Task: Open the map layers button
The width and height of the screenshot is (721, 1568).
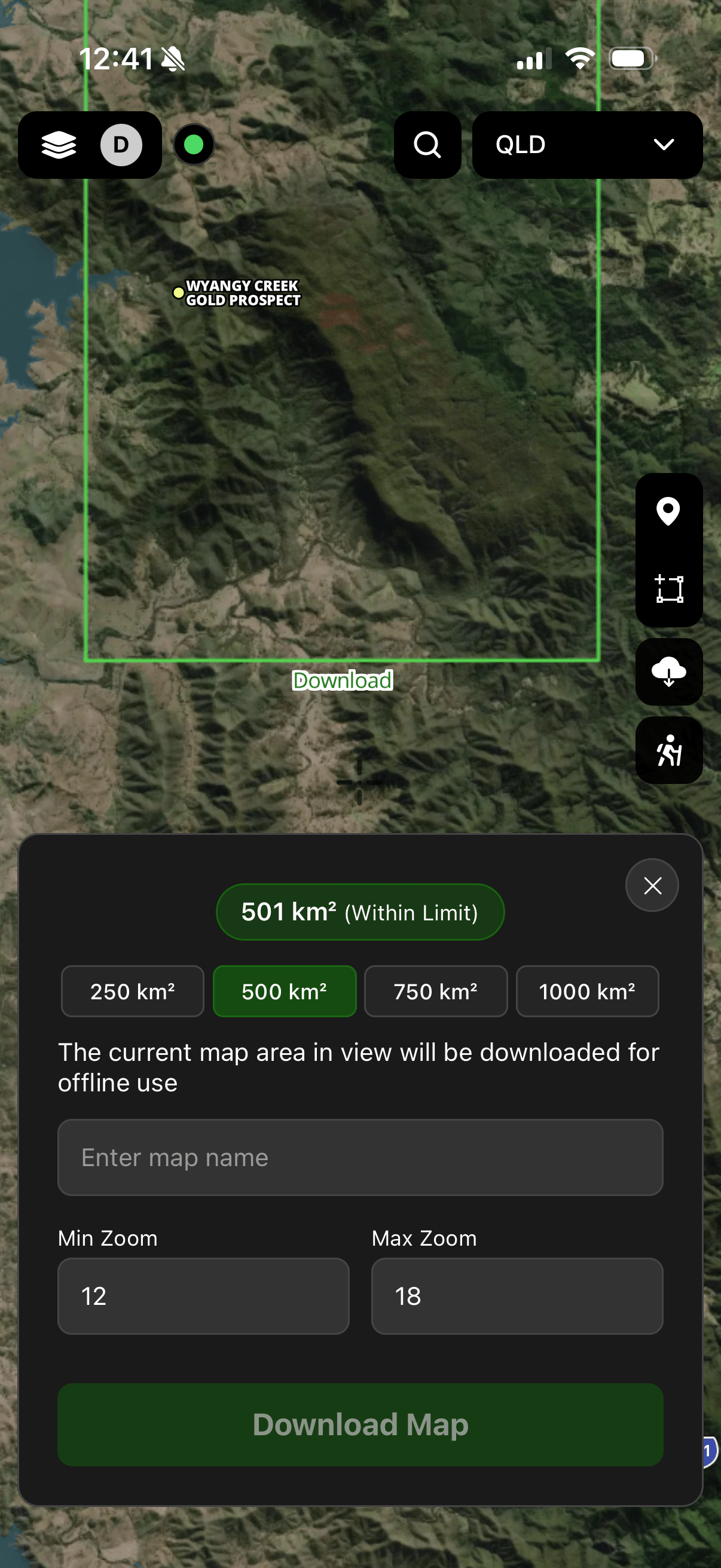Action: (x=59, y=145)
